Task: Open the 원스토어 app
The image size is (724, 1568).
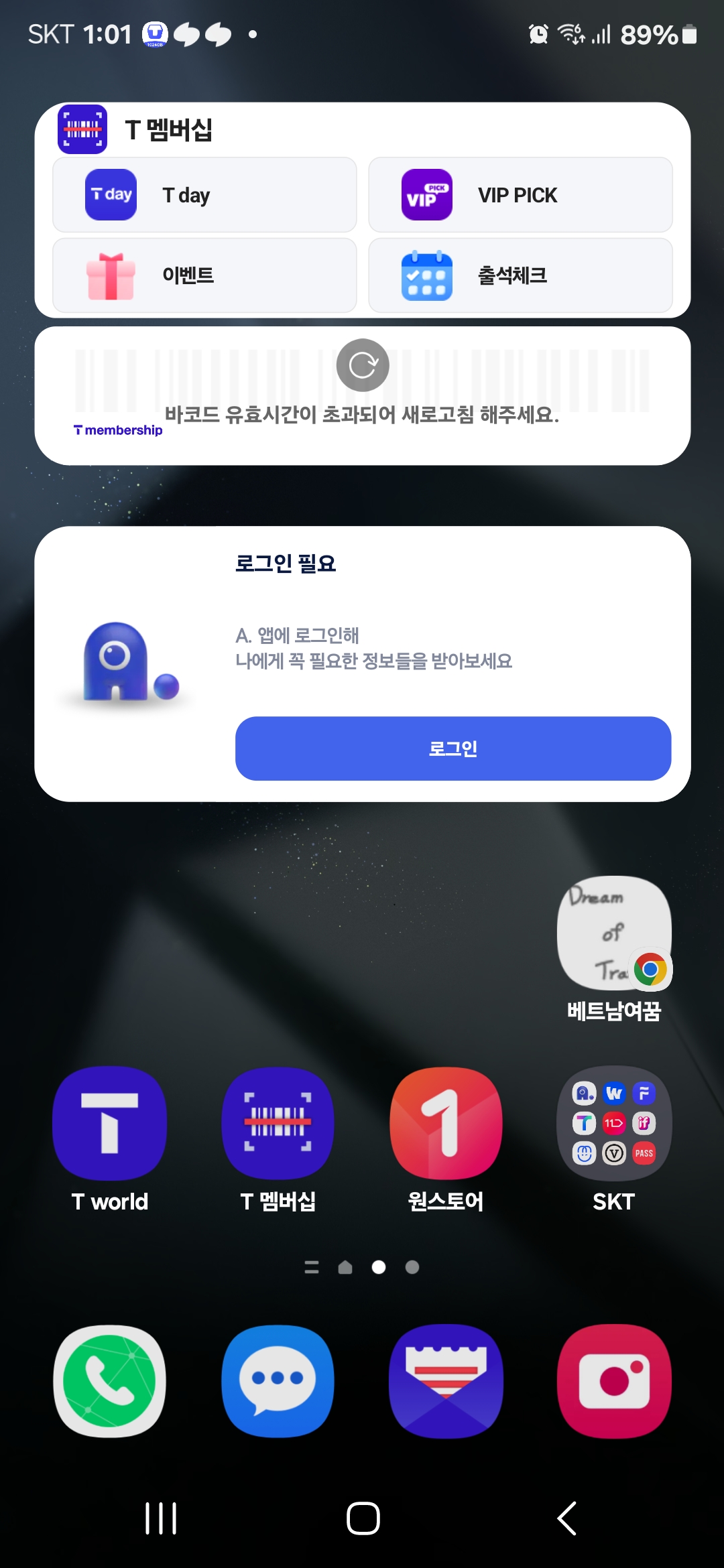Action: click(x=446, y=1124)
